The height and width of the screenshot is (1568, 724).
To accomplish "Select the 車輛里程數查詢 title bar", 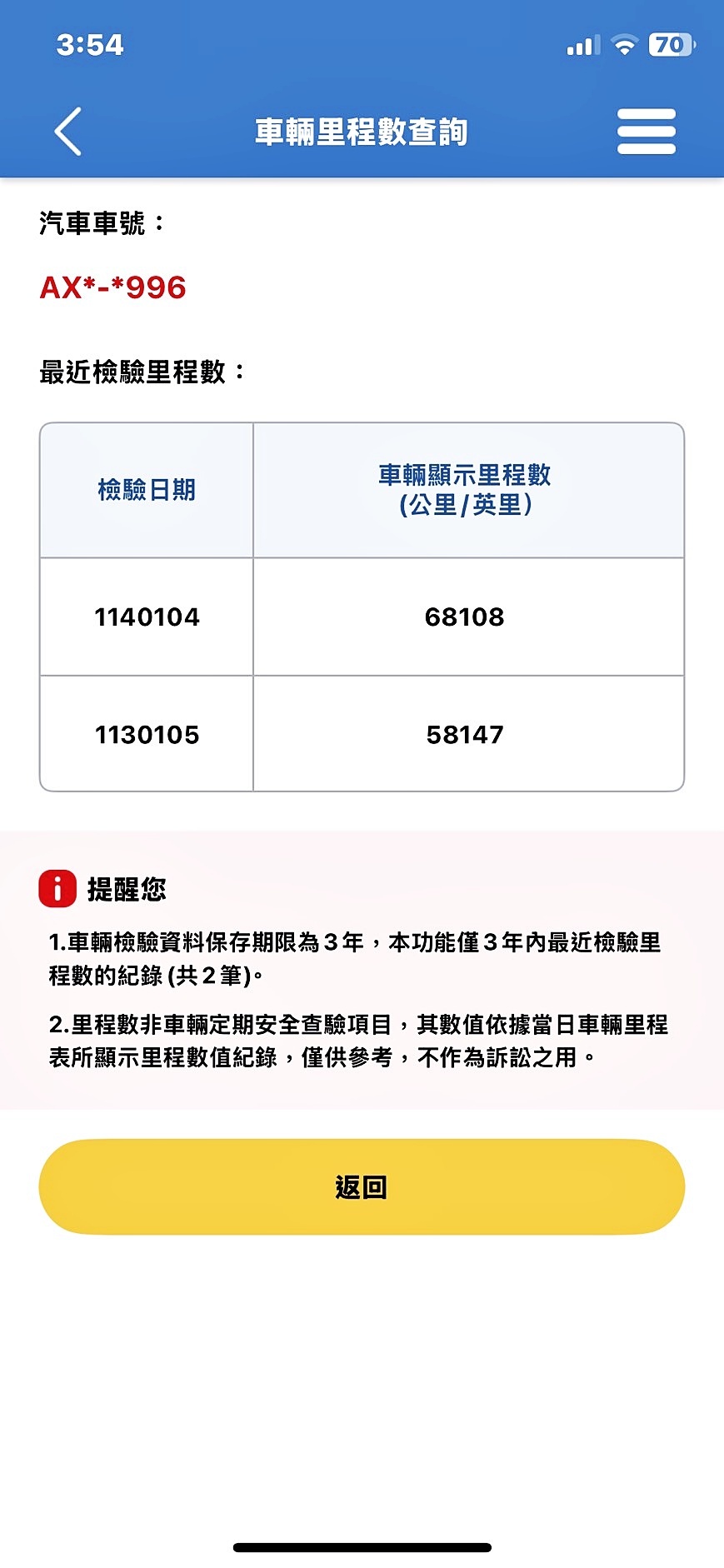I will click(x=362, y=131).
